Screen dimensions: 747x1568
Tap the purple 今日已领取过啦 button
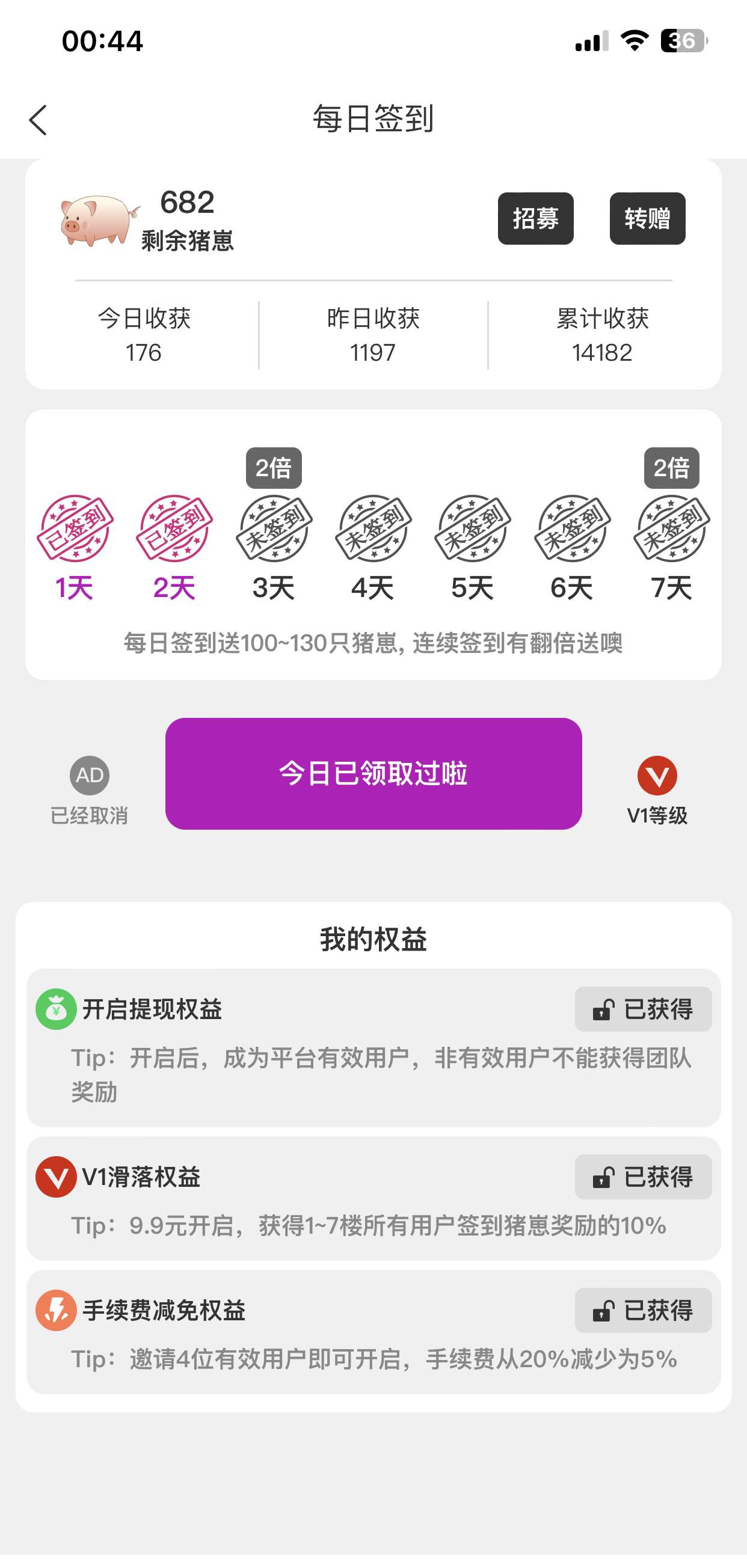pyautogui.click(x=373, y=773)
